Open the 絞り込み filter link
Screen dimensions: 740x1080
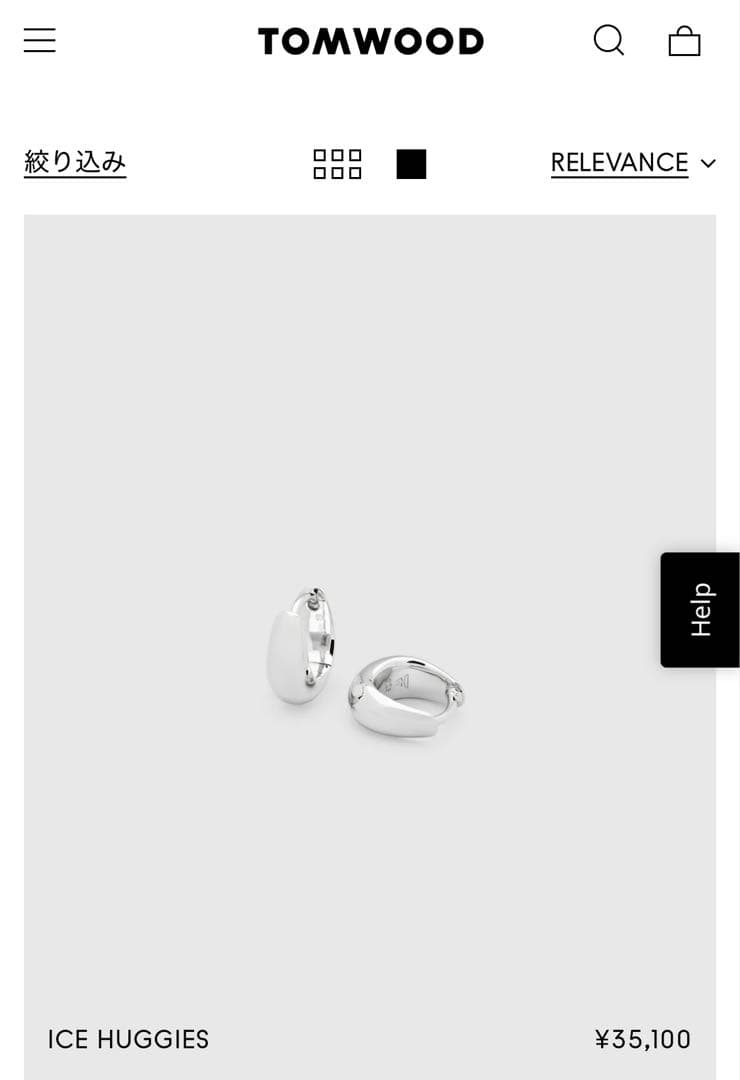pyautogui.click(x=75, y=162)
